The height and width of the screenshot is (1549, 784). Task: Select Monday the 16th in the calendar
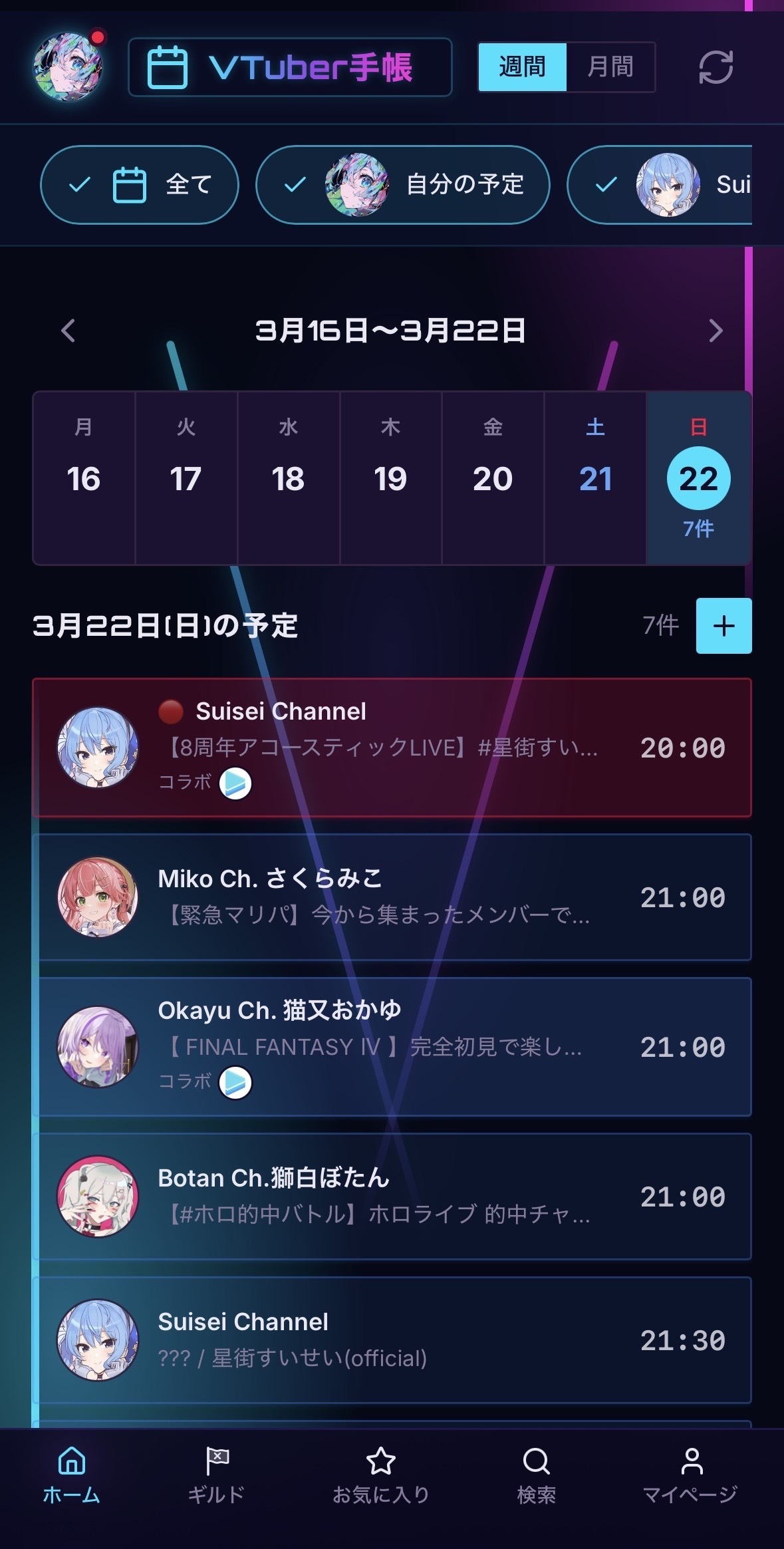tap(84, 478)
